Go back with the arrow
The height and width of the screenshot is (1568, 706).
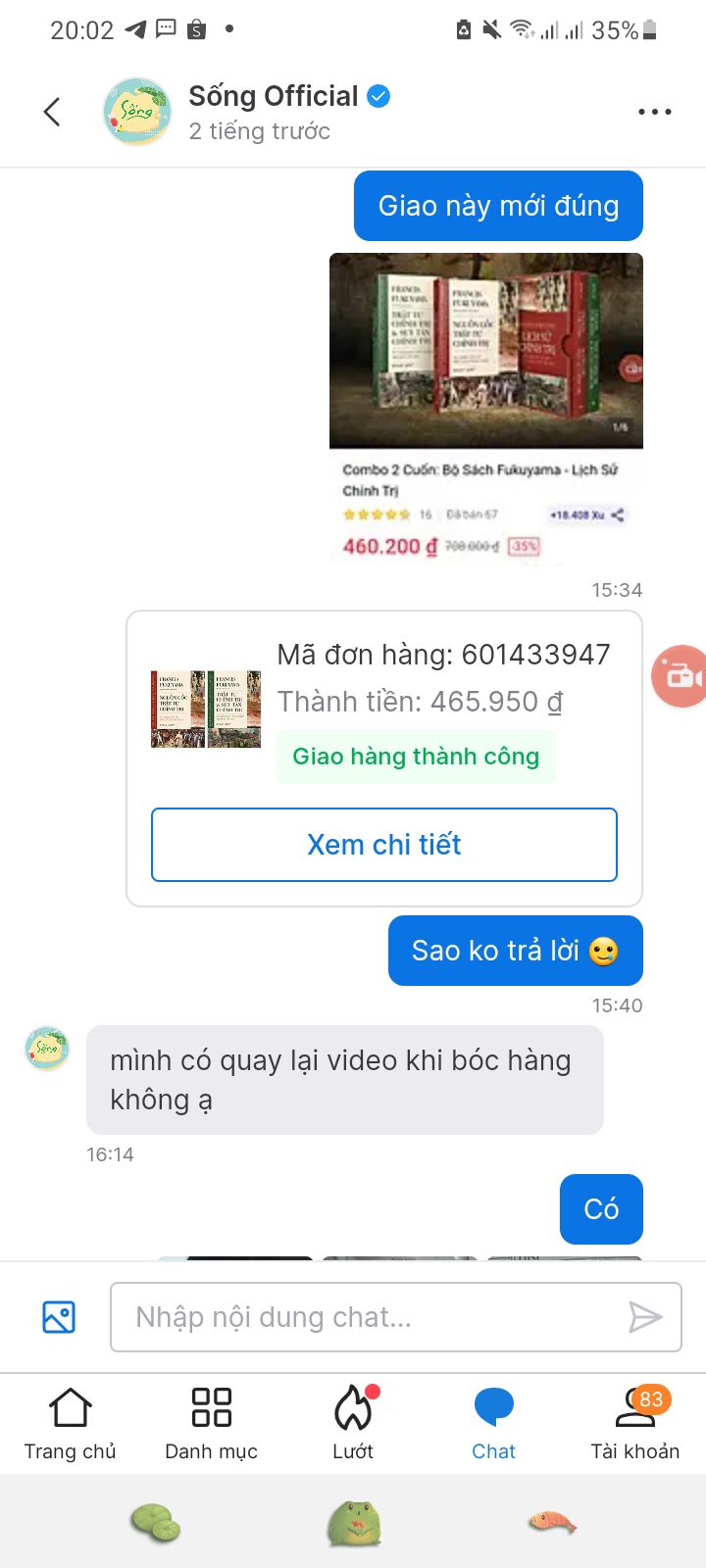click(x=51, y=111)
